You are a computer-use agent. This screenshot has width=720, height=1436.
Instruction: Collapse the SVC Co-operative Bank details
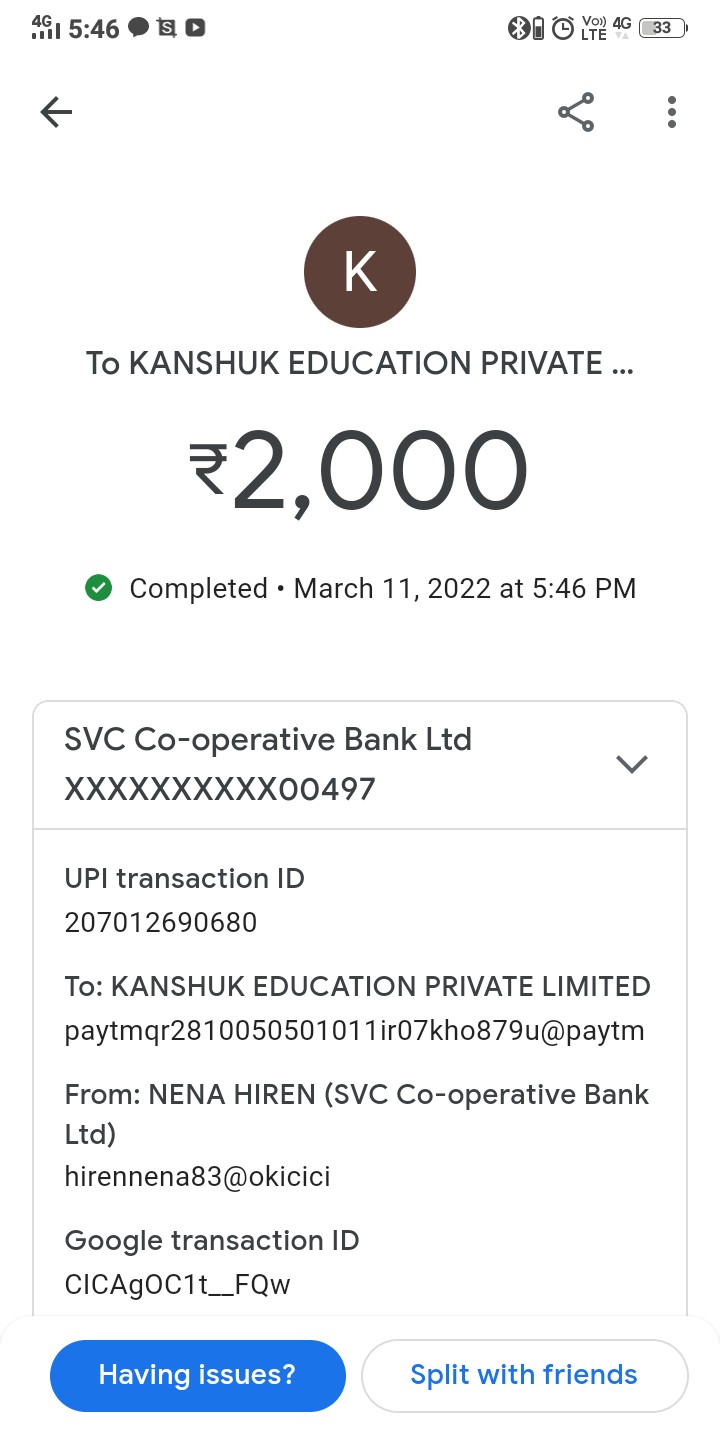(x=632, y=765)
